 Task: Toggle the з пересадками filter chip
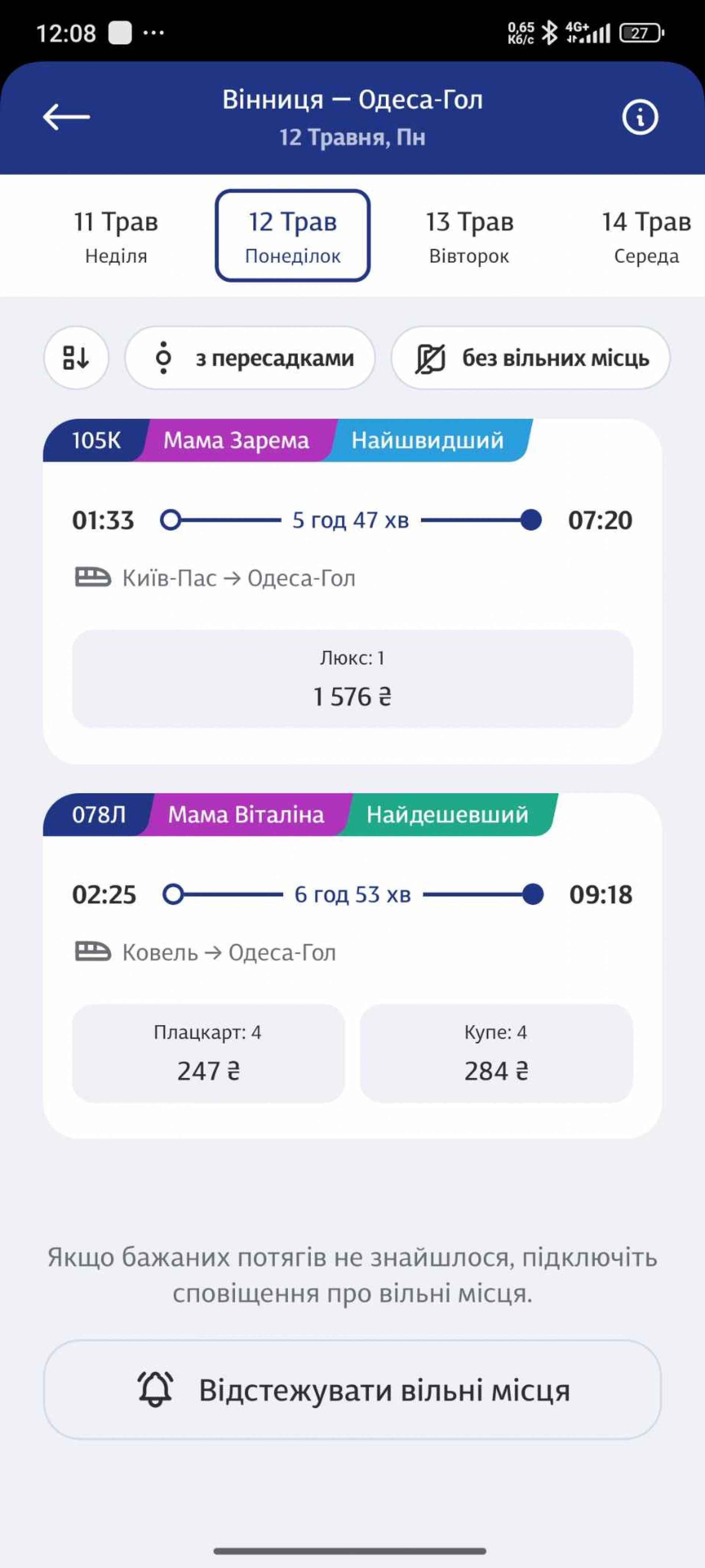coord(250,358)
